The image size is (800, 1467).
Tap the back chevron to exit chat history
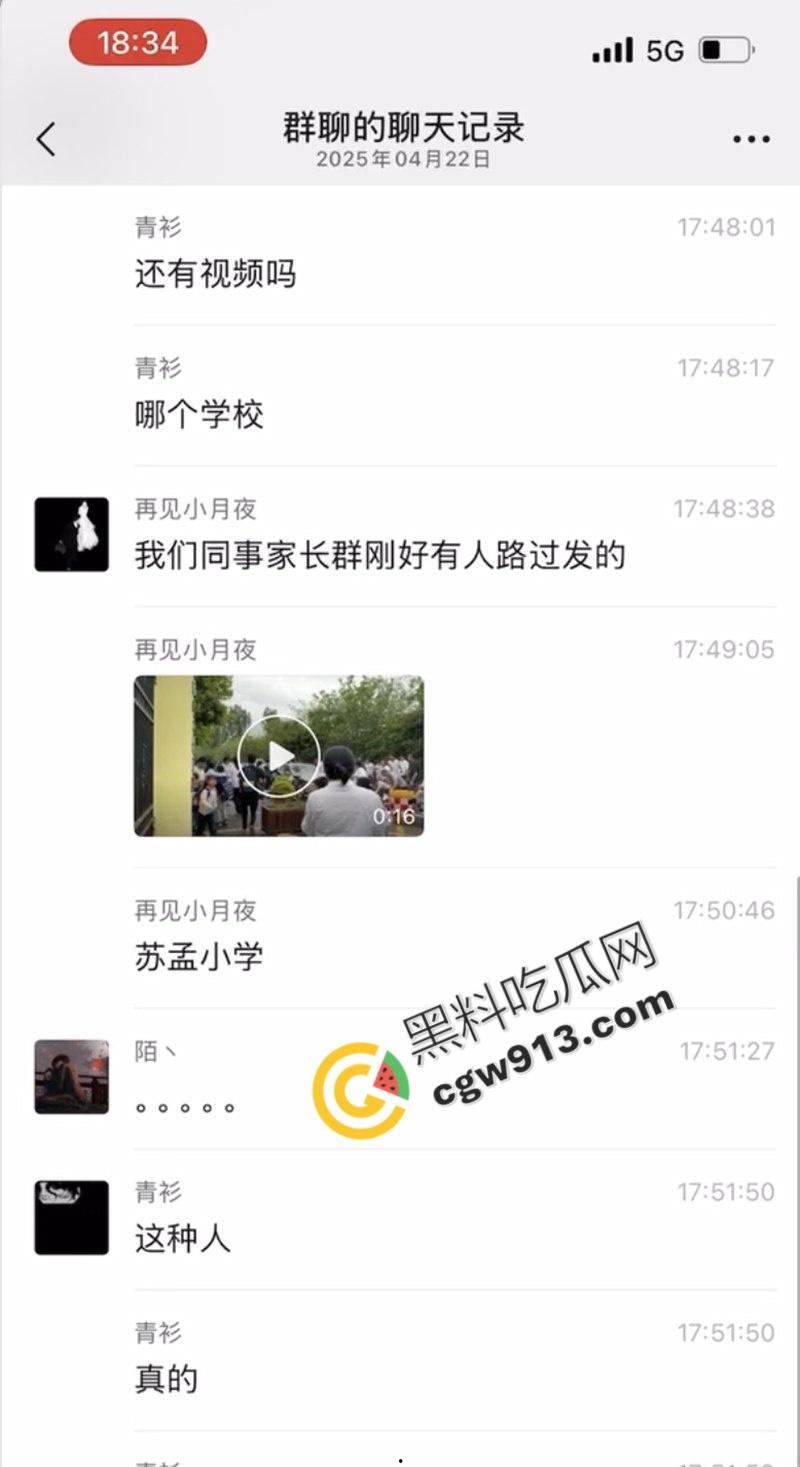45,138
